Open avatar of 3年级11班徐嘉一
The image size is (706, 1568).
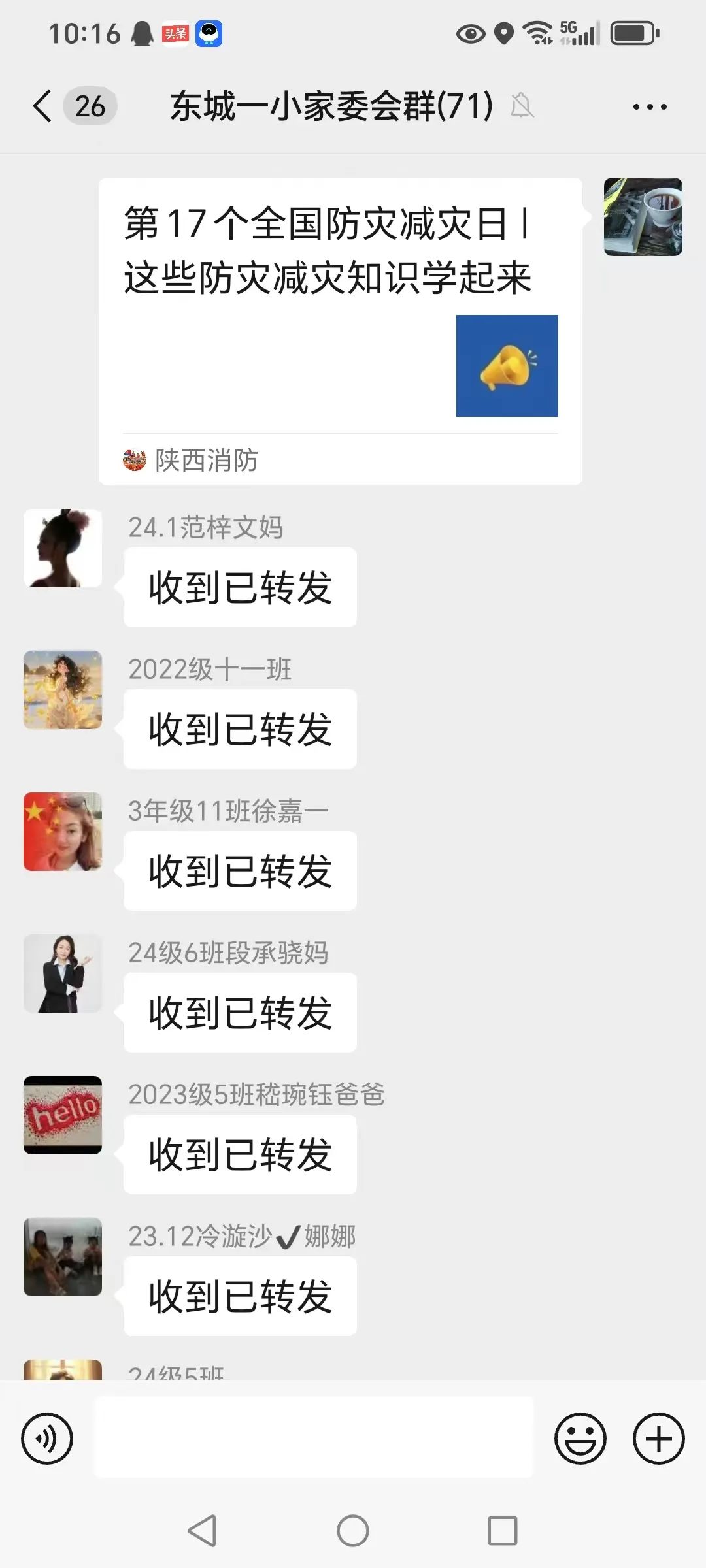click(63, 832)
